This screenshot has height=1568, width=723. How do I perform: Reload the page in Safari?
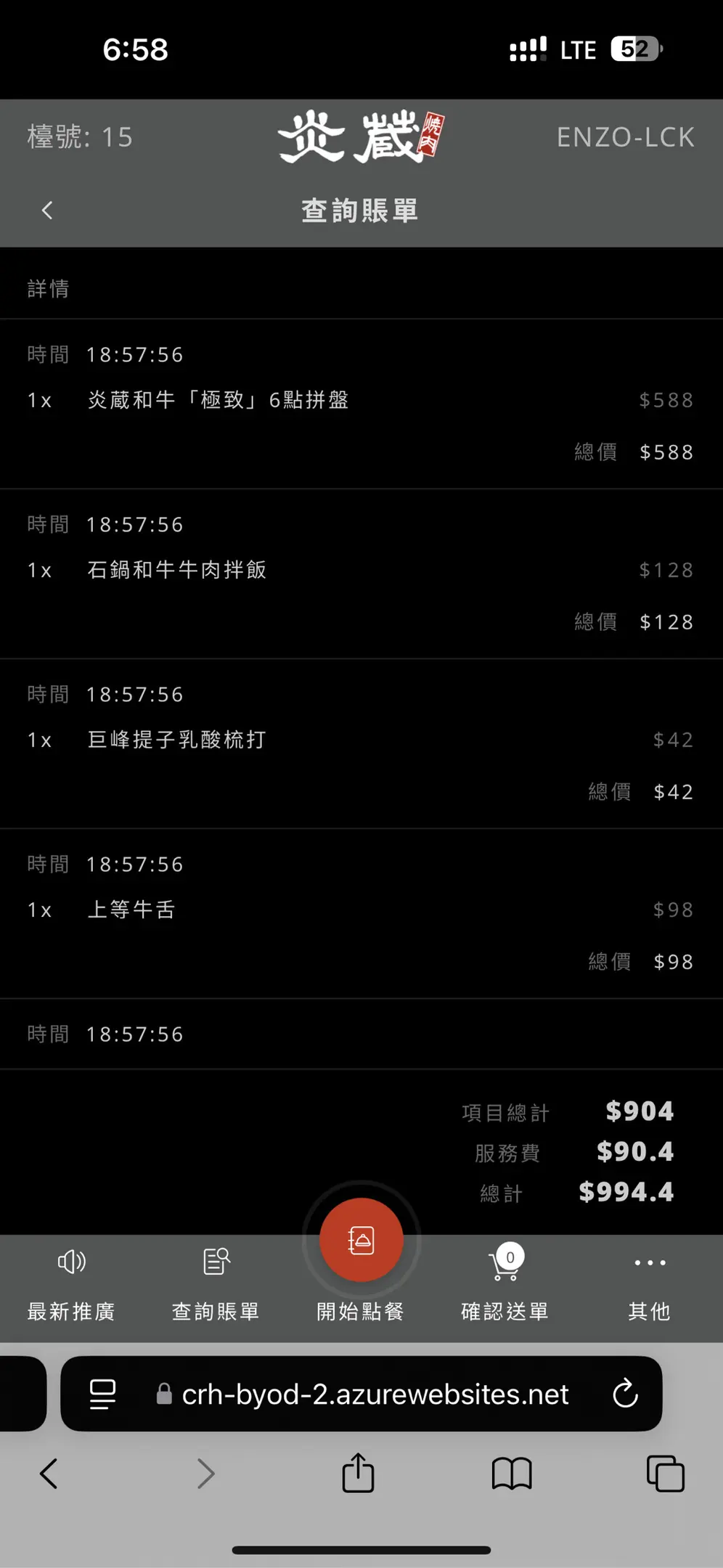pos(625,1394)
